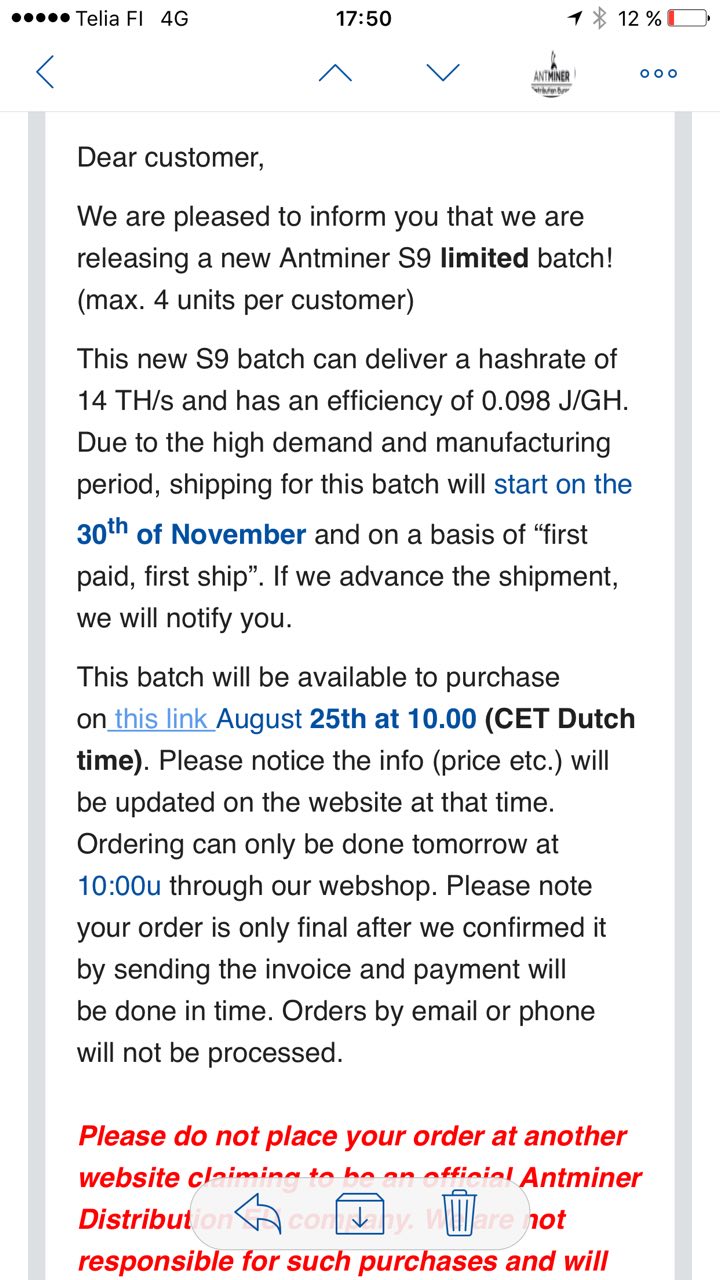Image resolution: width=720 pixels, height=1280 pixels.
Task: Jump to the next email
Action: [x=442, y=72]
